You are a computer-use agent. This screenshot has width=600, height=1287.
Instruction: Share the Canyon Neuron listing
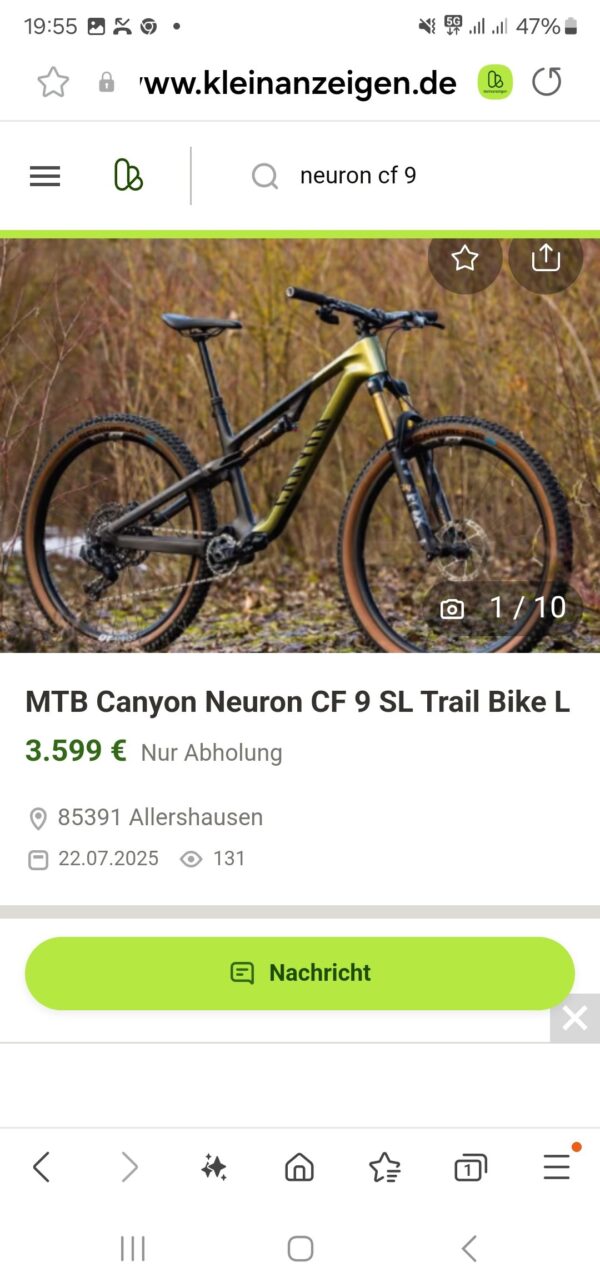[x=545, y=259]
